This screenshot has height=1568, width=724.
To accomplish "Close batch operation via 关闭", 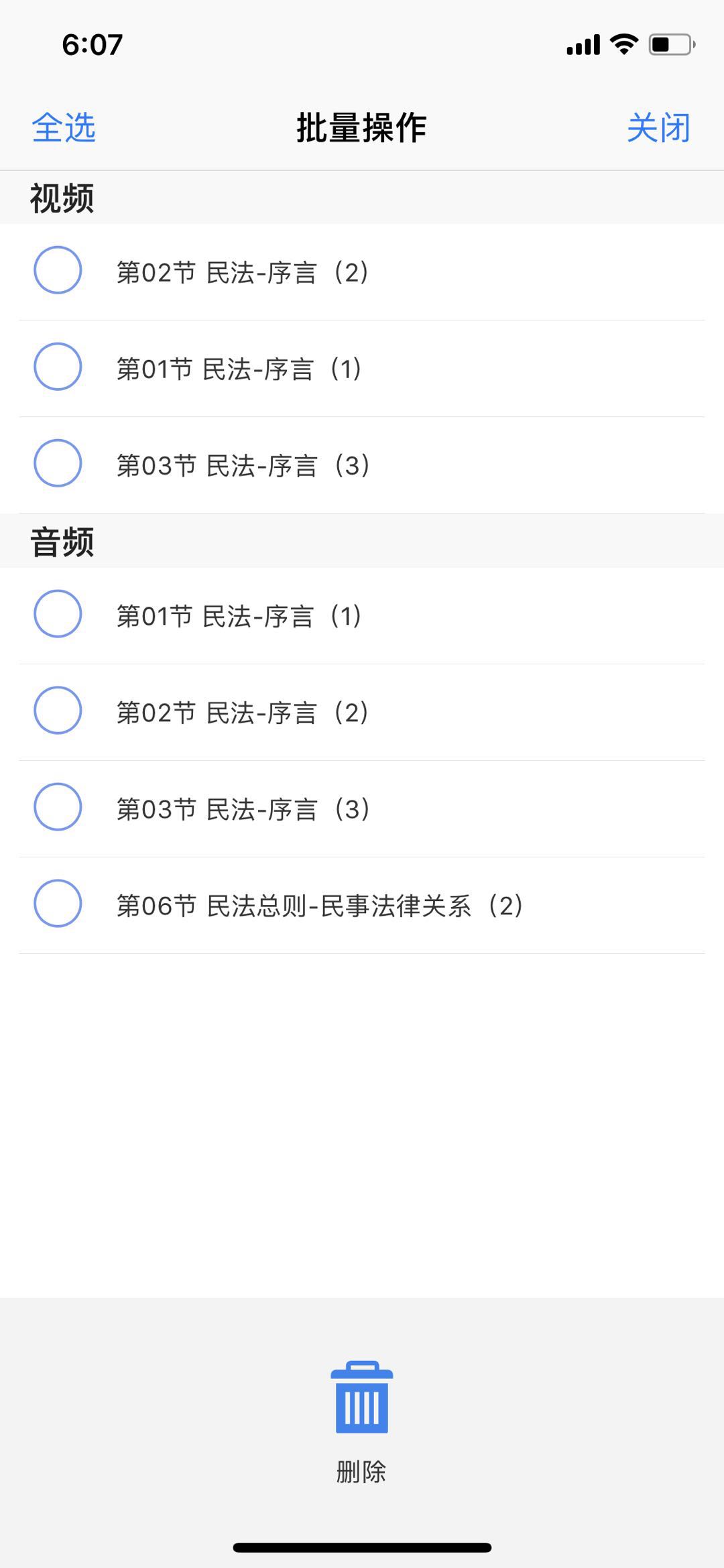I will [x=658, y=127].
